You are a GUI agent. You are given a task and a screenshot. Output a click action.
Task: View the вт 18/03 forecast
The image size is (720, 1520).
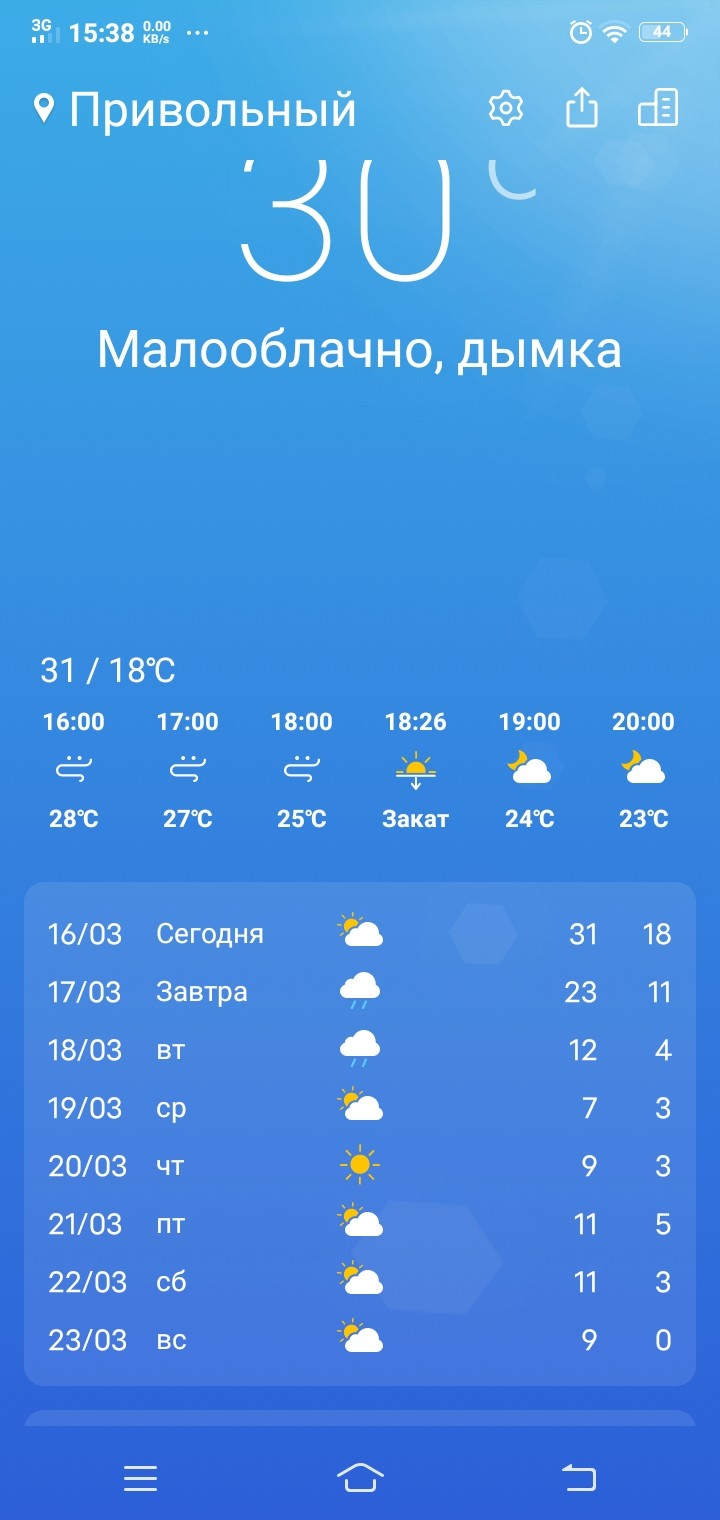tap(359, 1050)
